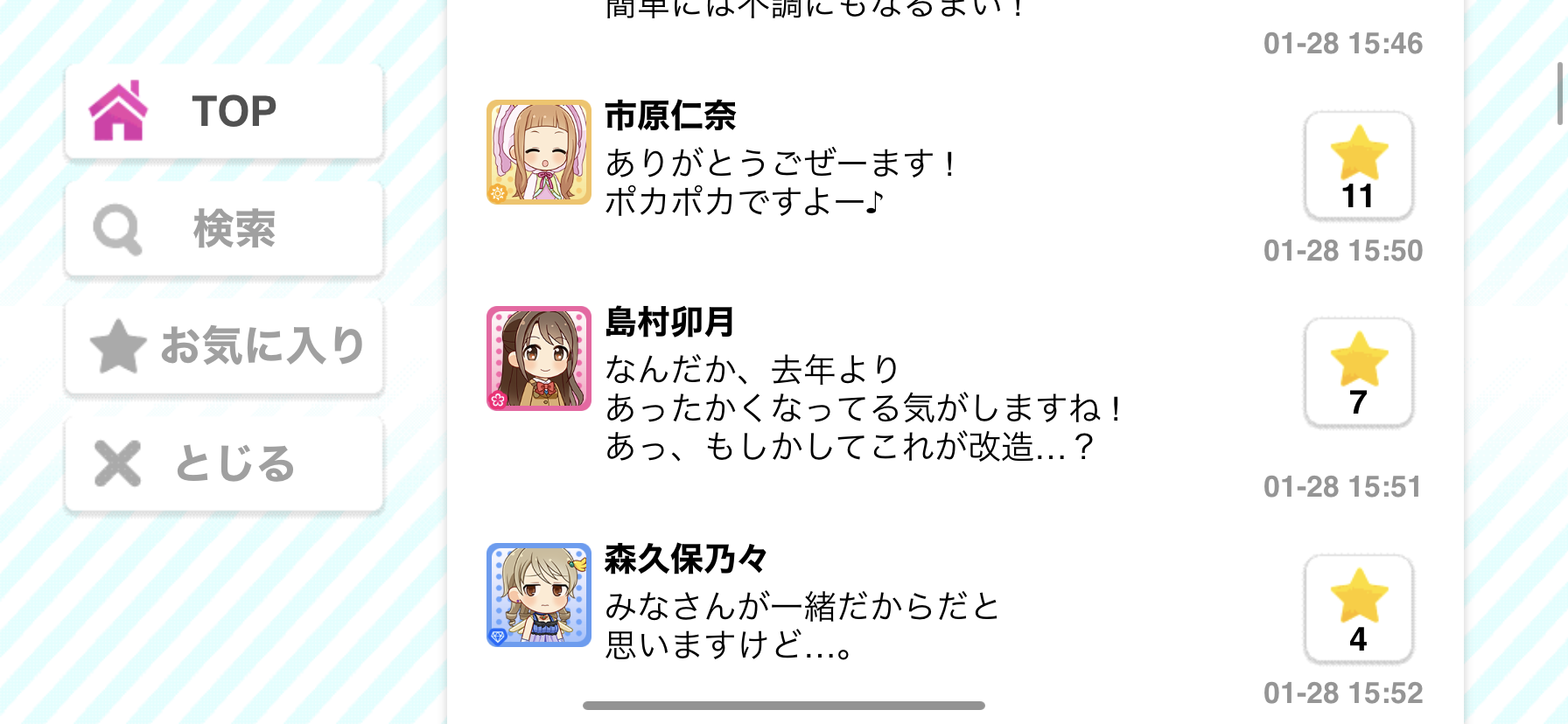Star 島村卯月's post
The image size is (1568, 724).
[x=1359, y=372]
